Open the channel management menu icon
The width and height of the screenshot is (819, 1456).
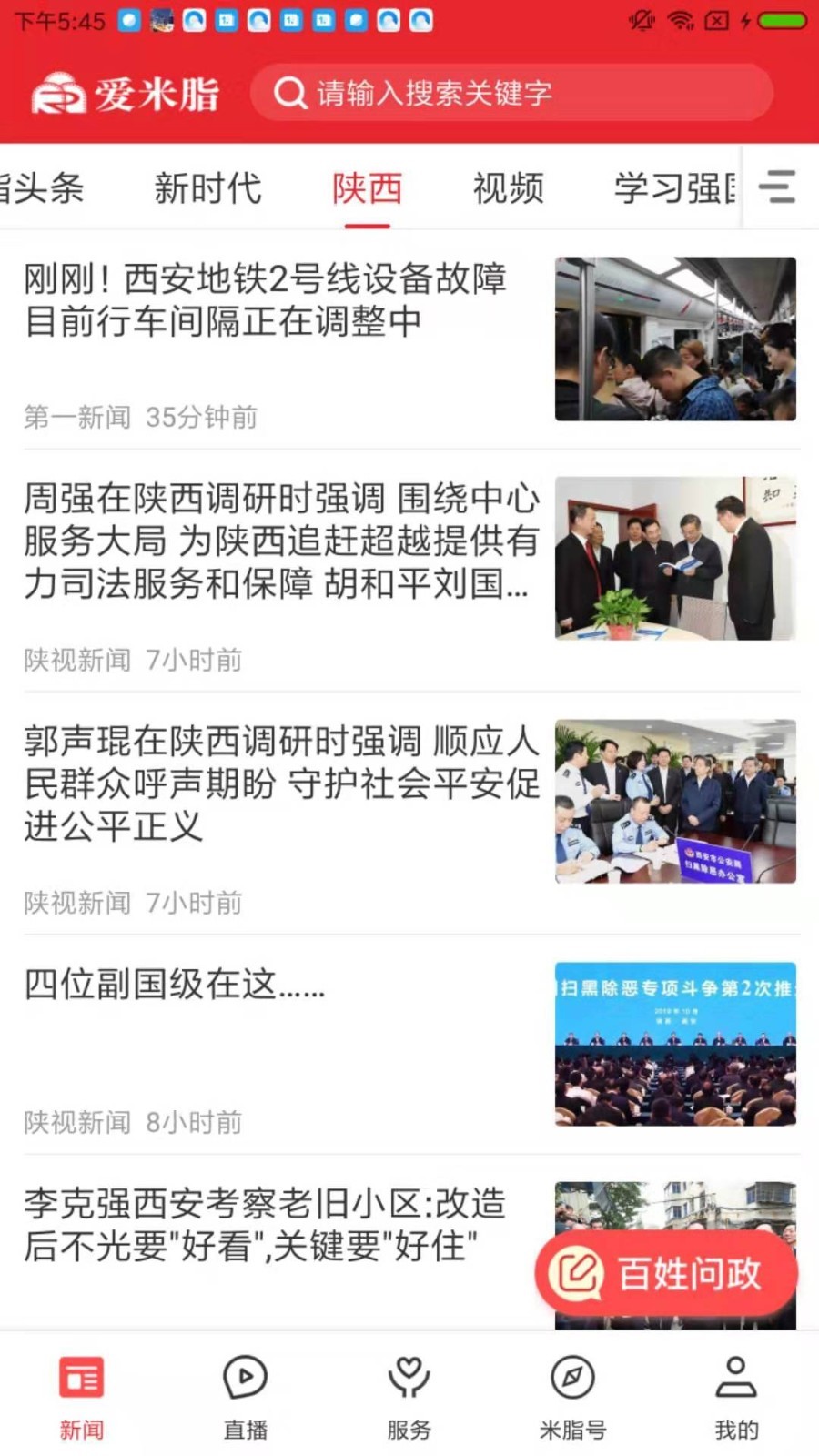click(779, 188)
